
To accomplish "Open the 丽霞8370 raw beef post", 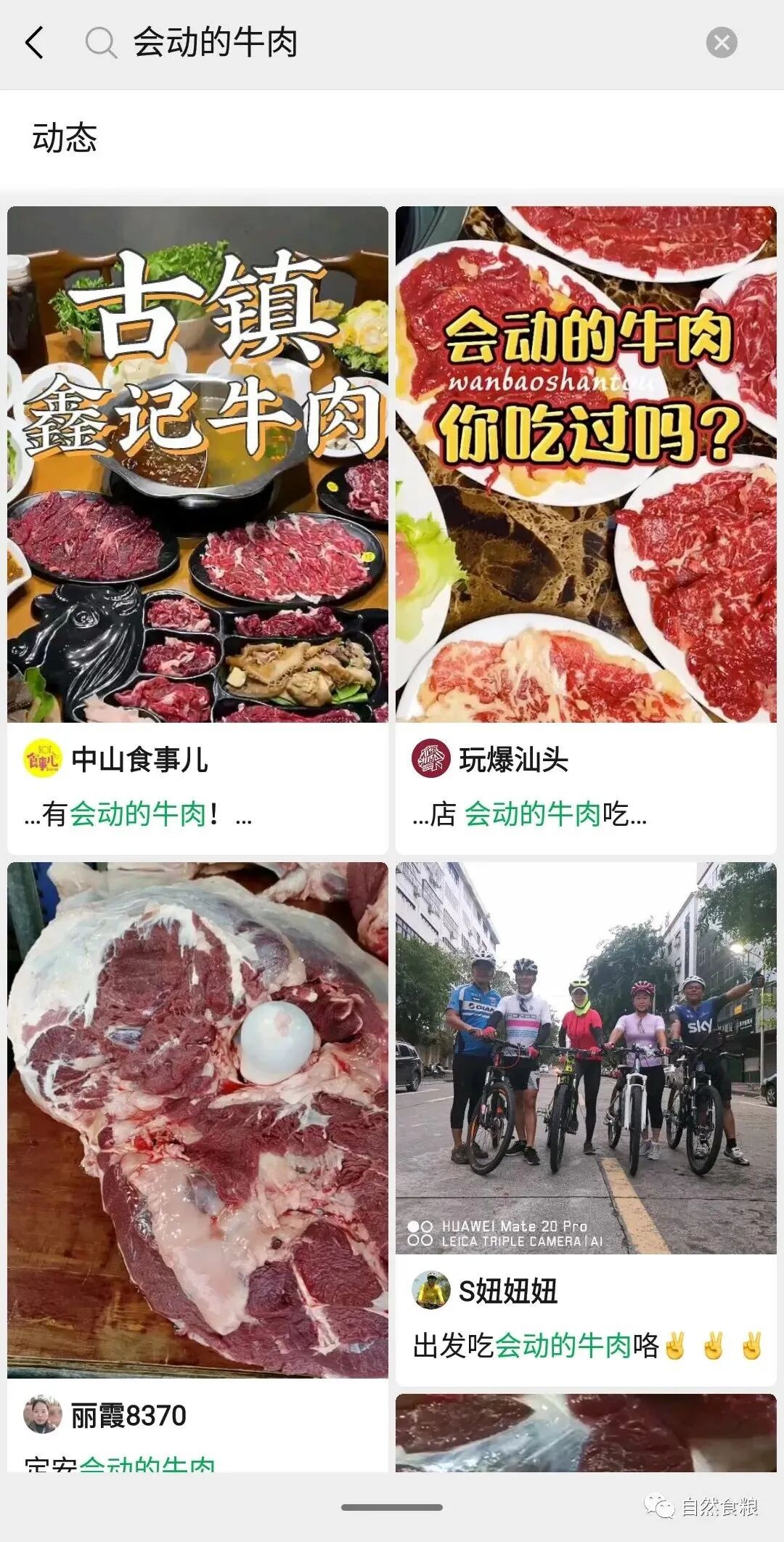I will (197, 1119).
